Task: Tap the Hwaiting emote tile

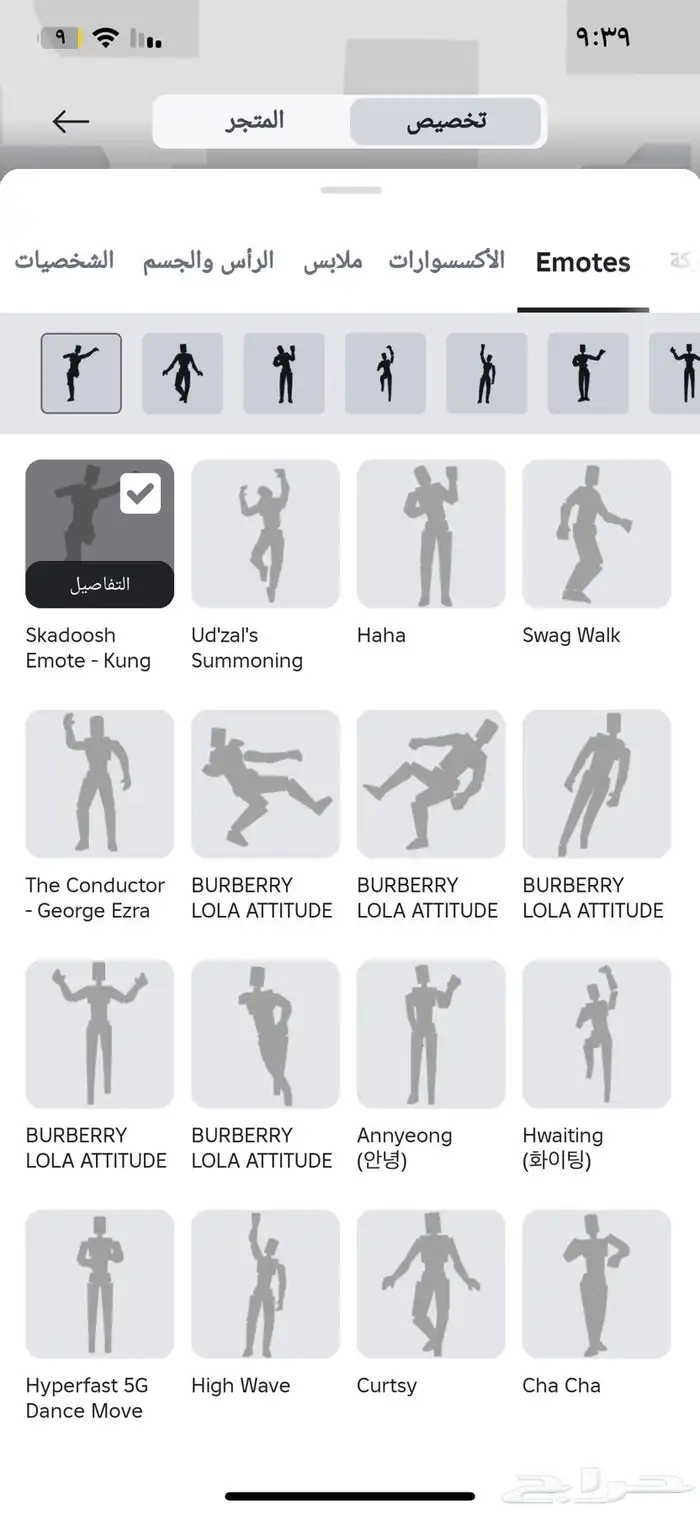Action: click(x=596, y=1033)
